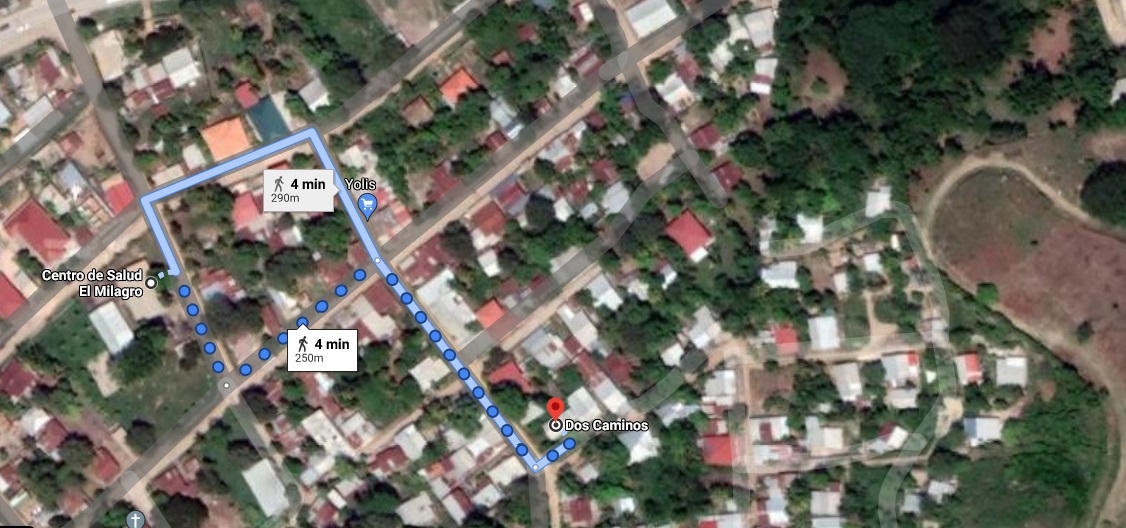Select the 290m alternate walking route label
Viewport: 1126px width, 528px height.
[299, 189]
